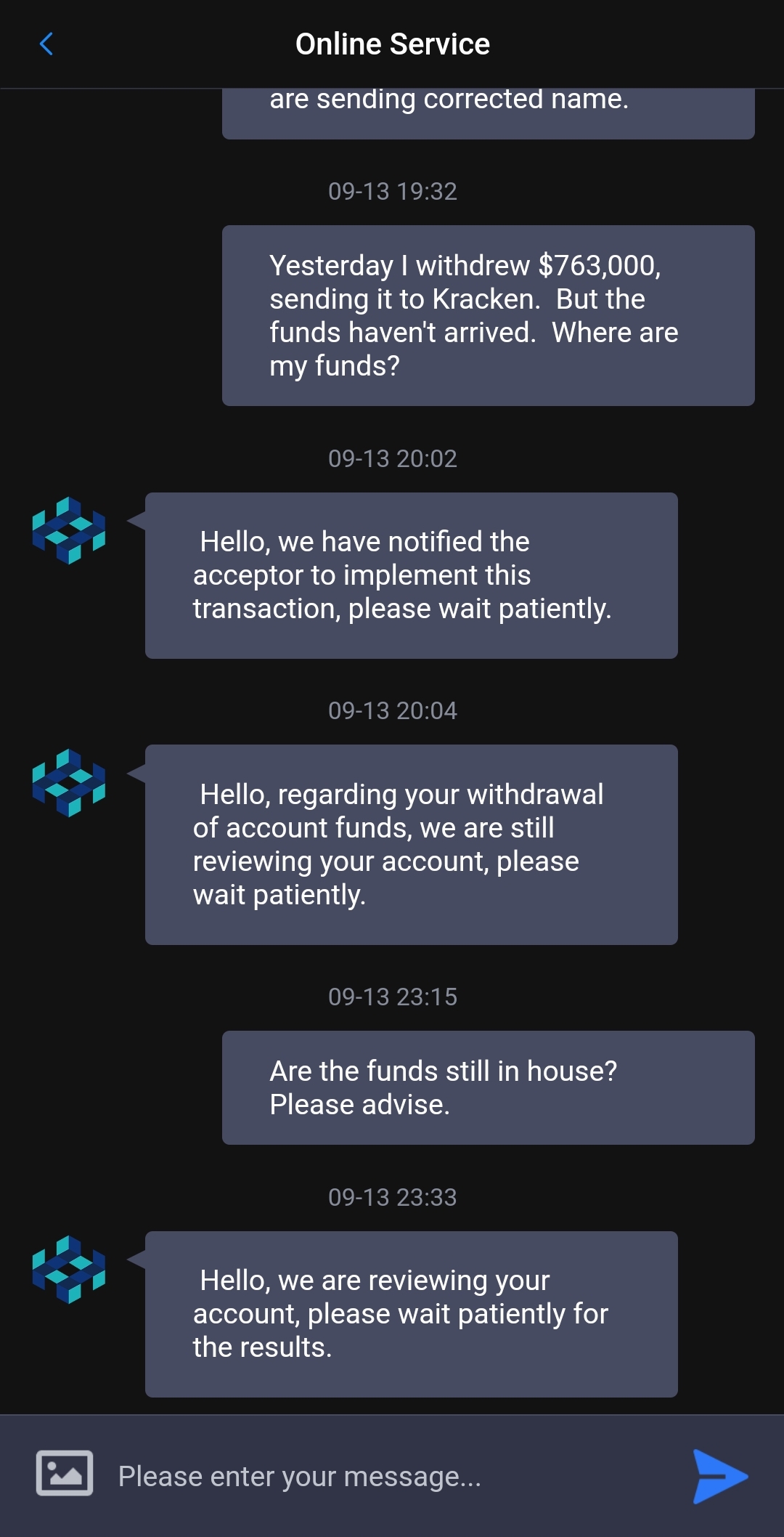The width and height of the screenshot is (784, 1537).
Task: Attach an image to the message
Action: [65, 1473]
